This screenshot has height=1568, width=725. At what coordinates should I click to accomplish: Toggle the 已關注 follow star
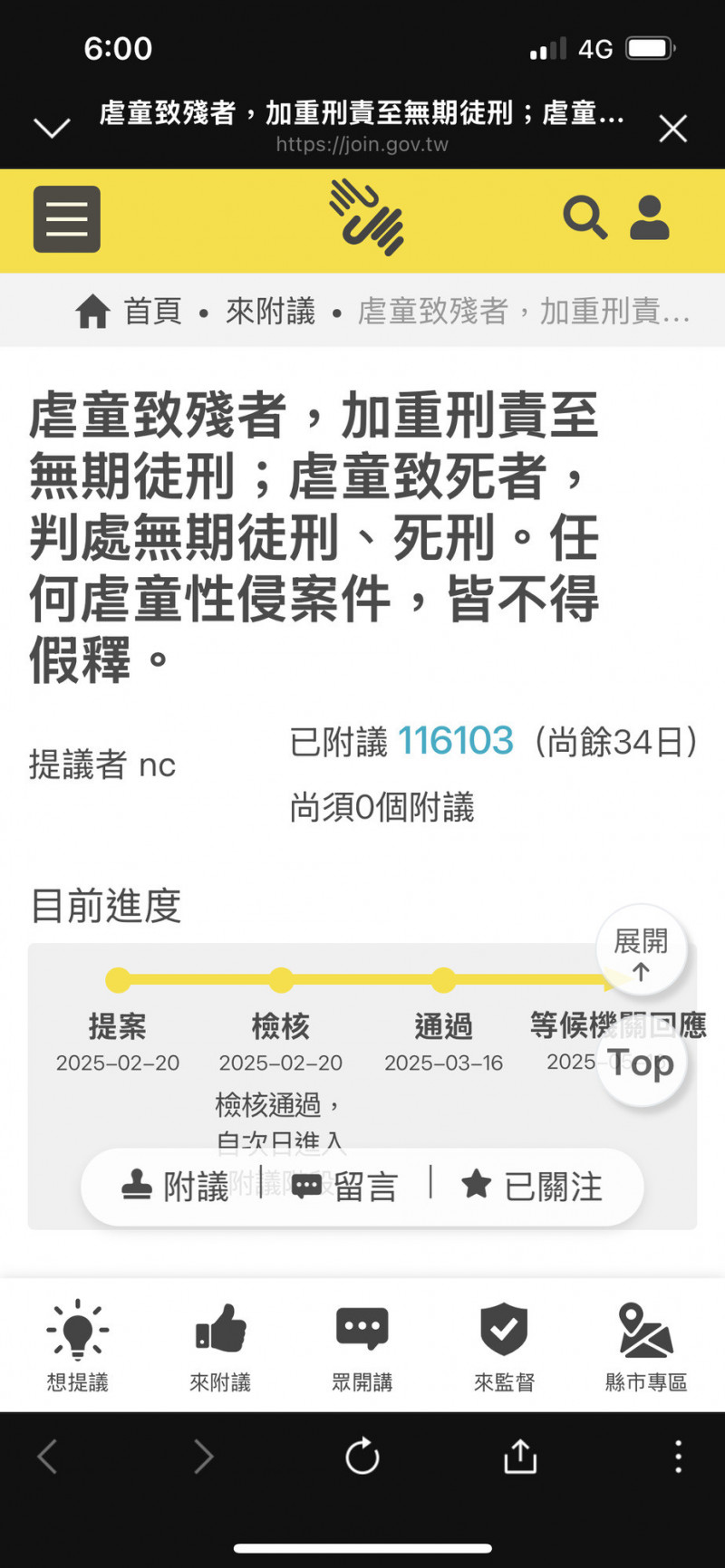click(x=532, y=1187)
